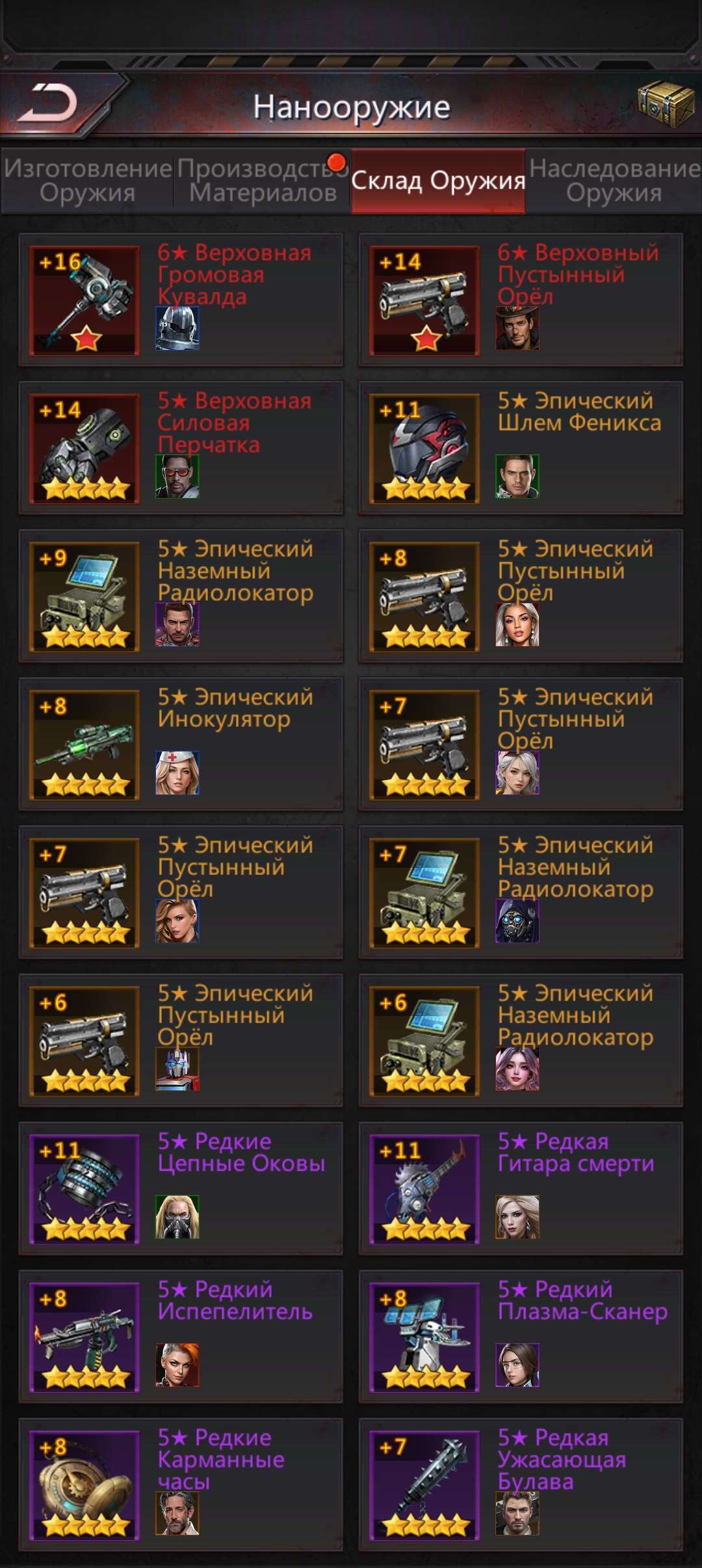Select the Склад Оружия tab
The width and height of the screenshot is (702, 1568).
tap(438, 181)
